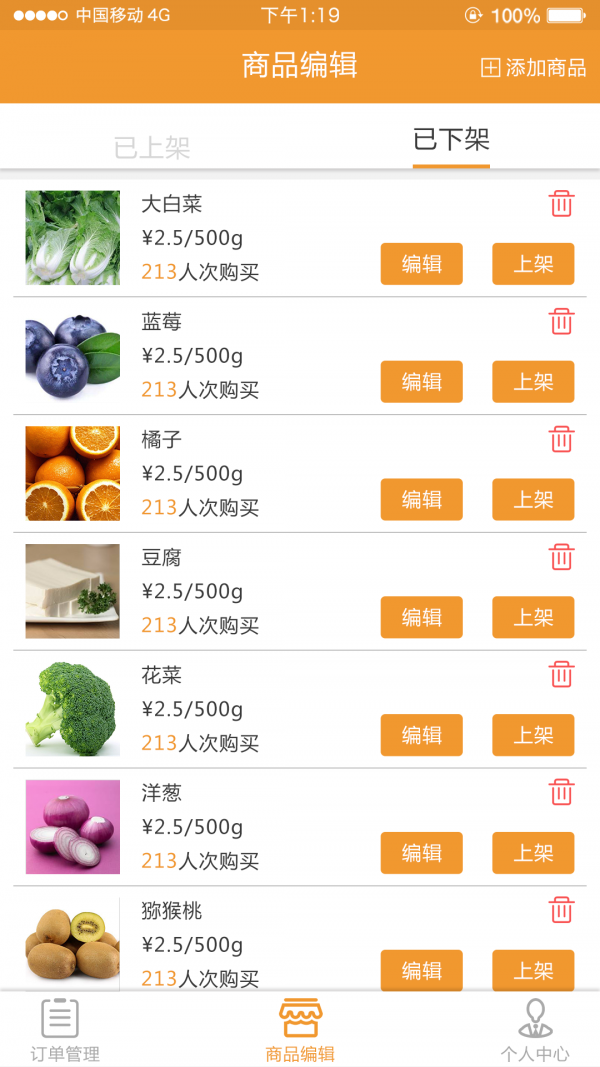Open the 个人中心 tab

pyautogui.click(x=535, y=1030)
